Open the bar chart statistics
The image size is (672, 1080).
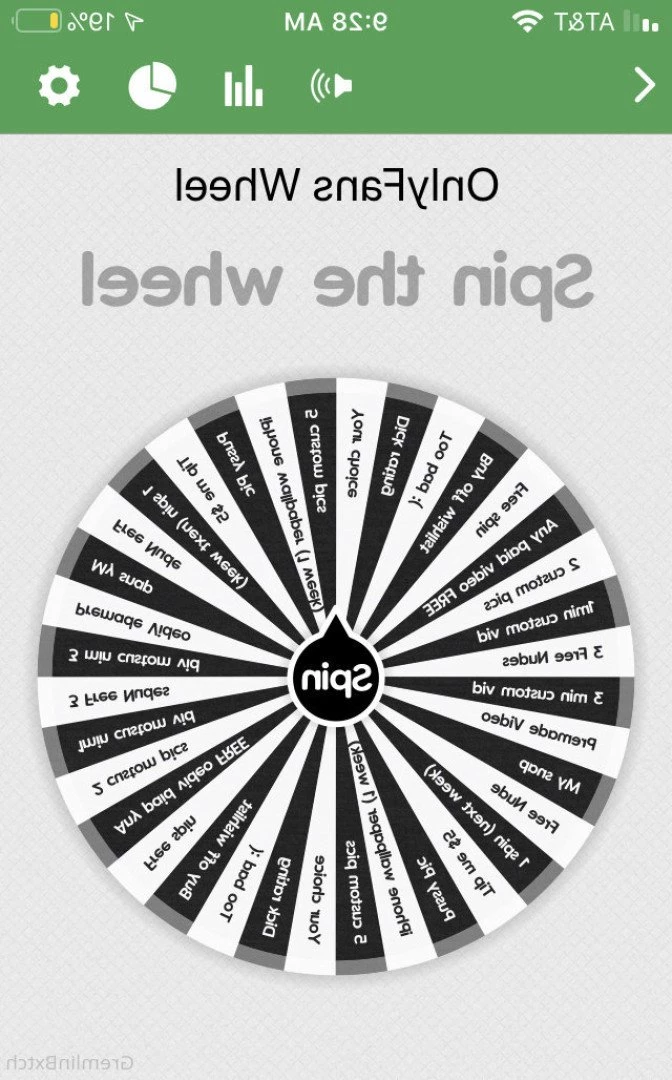click(243, 87)
